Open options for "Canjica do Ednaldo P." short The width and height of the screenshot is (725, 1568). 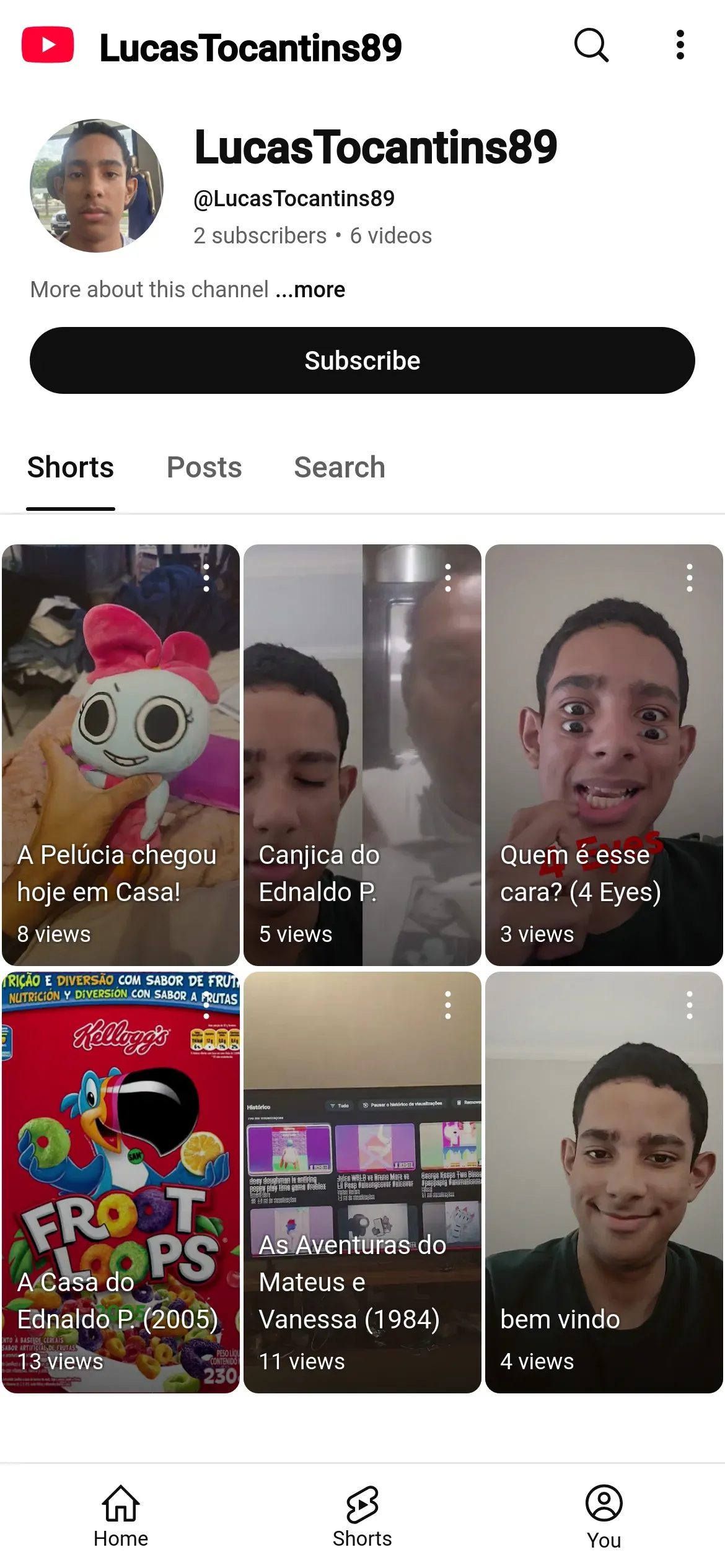pos(447,578)
